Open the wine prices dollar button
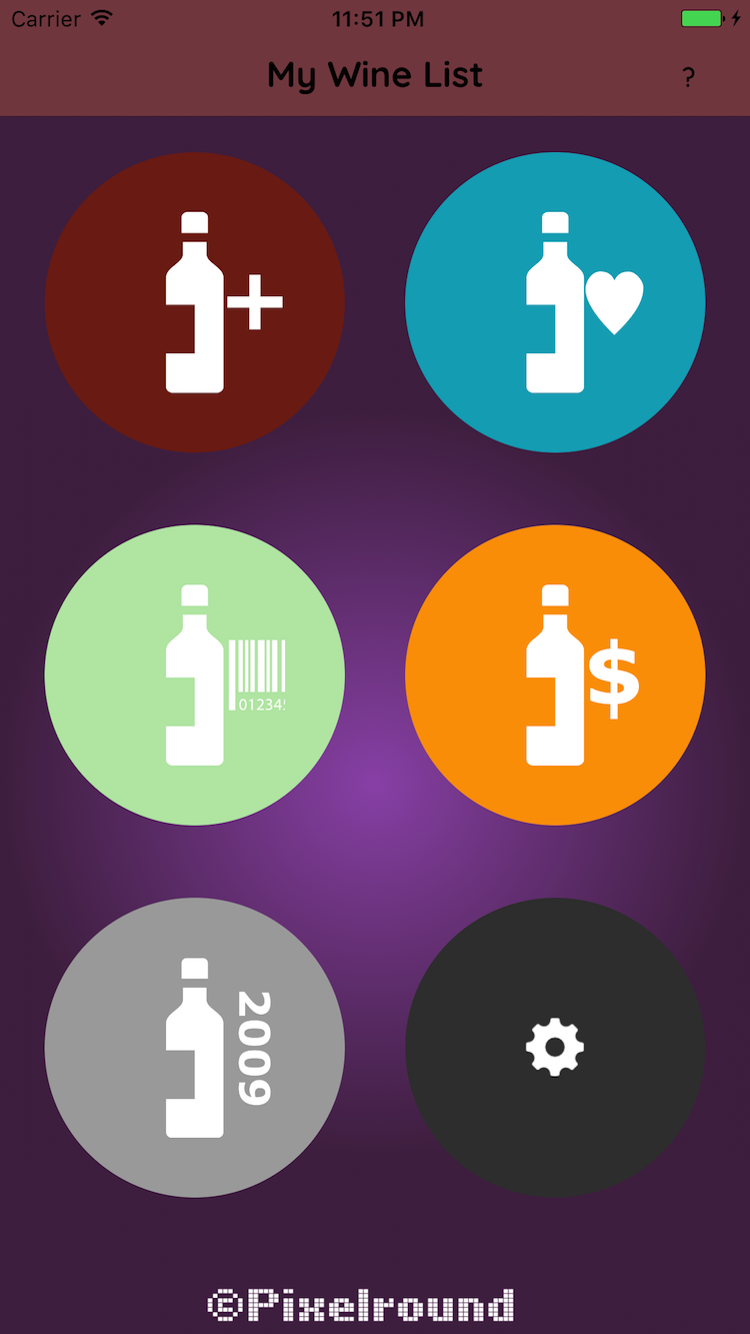The width and height of the screenshot is (750, 1334). coord(555,675)
